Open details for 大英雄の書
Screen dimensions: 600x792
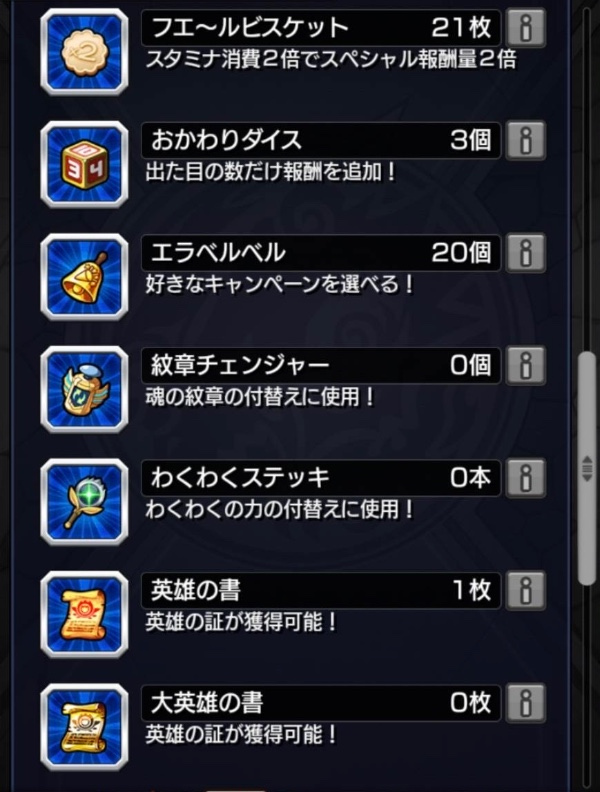click(x=526, y=702)
